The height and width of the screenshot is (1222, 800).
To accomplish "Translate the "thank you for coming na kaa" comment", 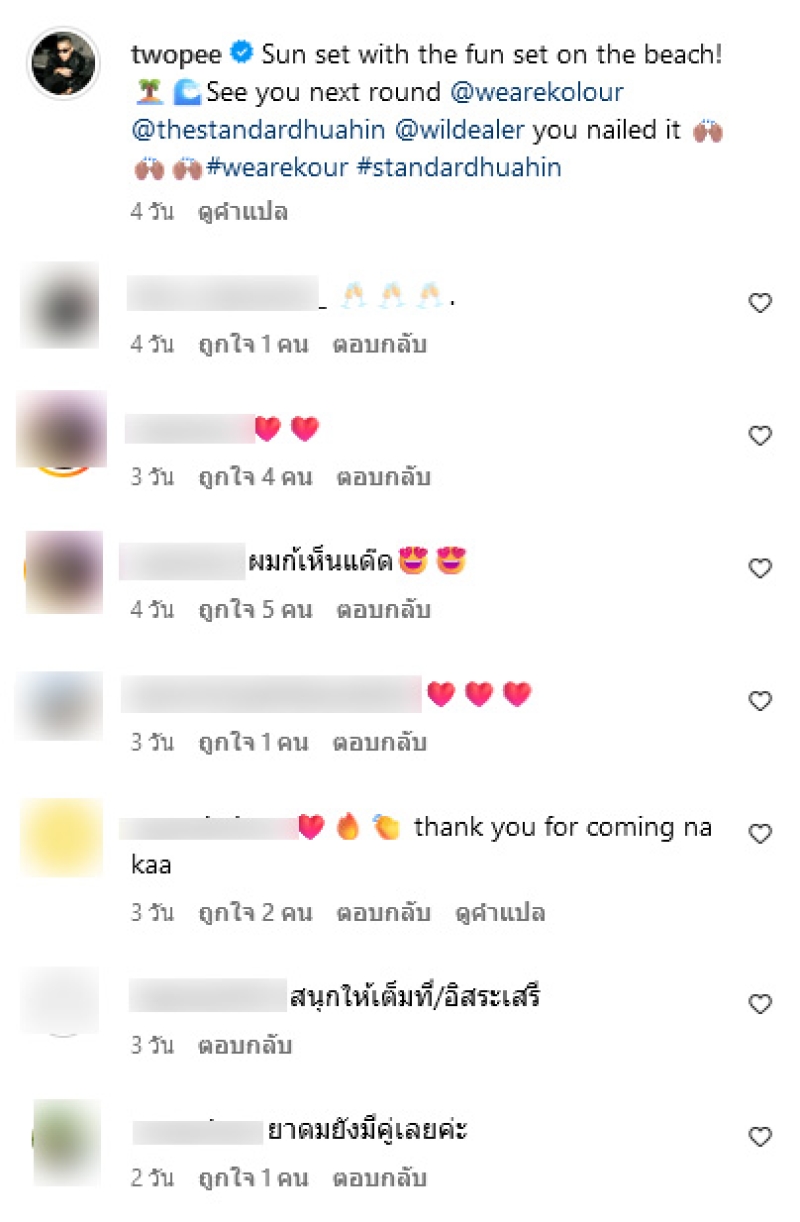I will tap(499, 912).
